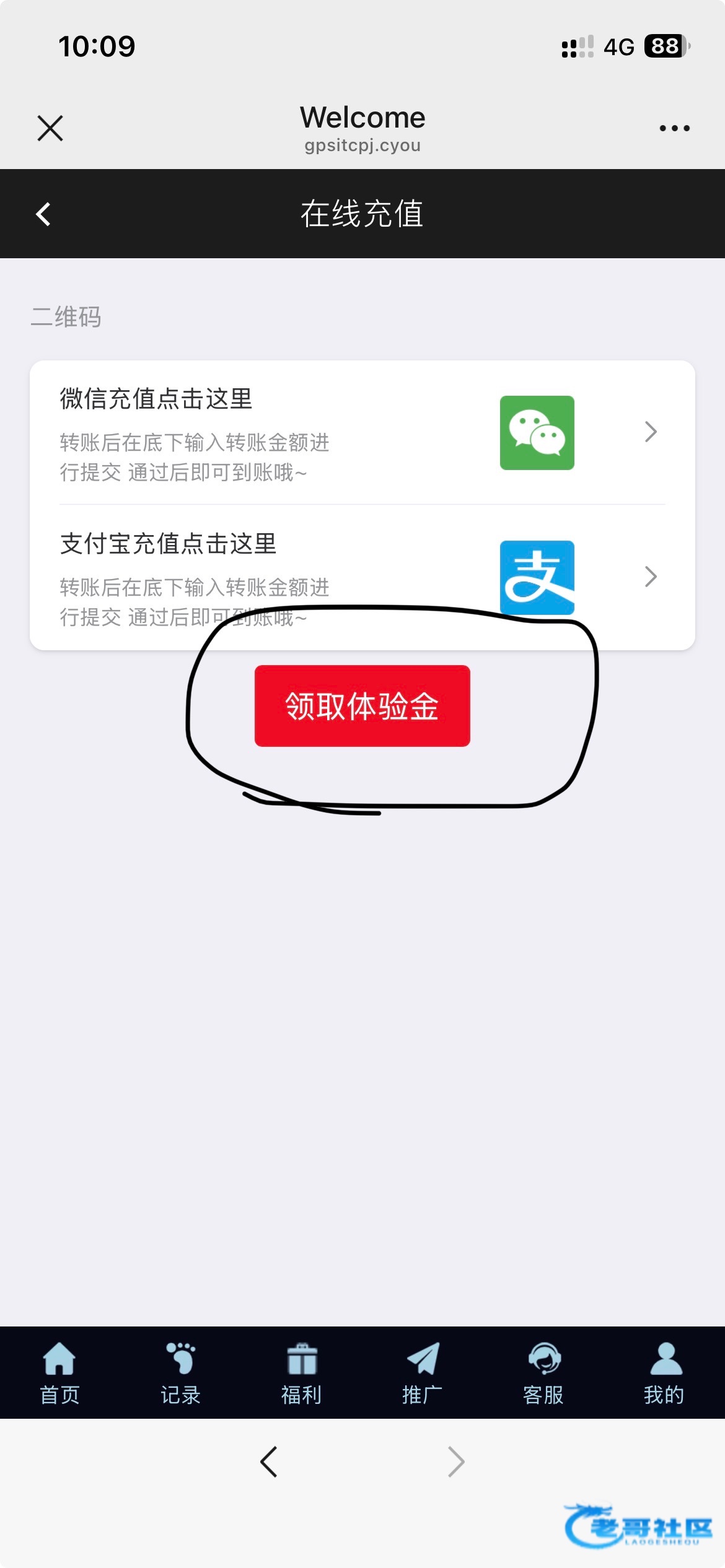Contact 客服 from bottom bar
This screenshot has width=725, height=1568.
coord(543,1374)
